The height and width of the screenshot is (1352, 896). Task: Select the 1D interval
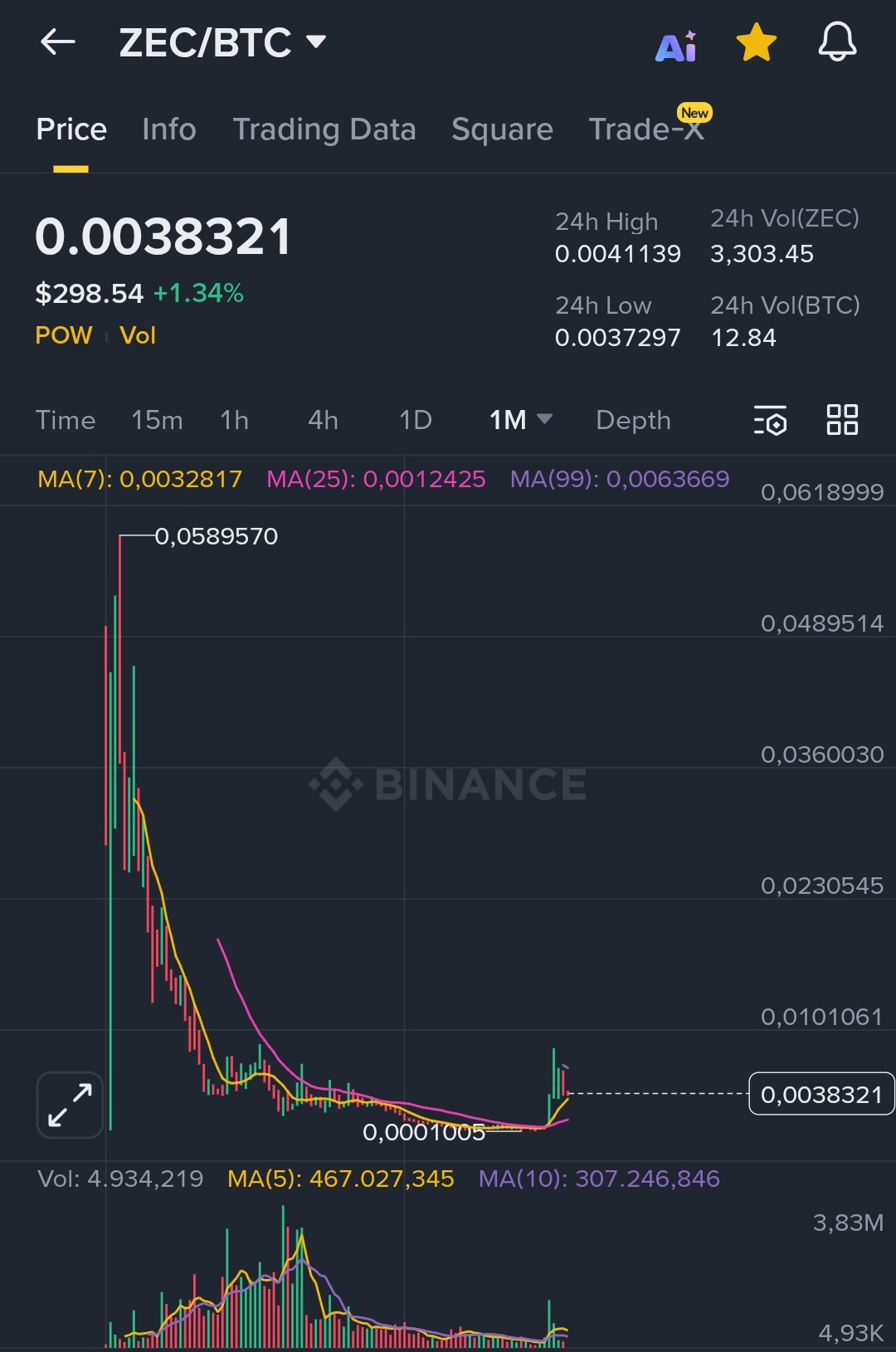pyautogui.click(x=415, y=420)
